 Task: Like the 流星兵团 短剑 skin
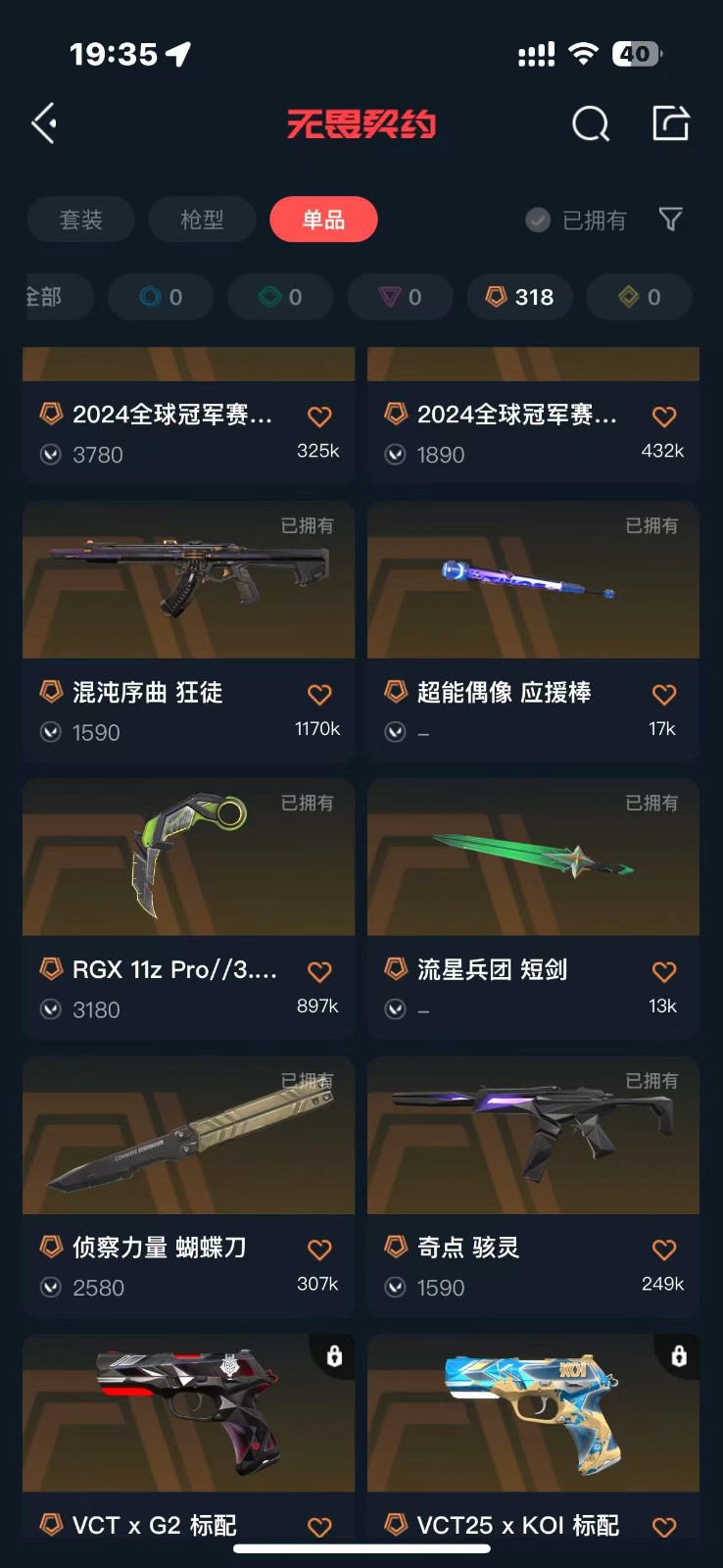[x=664, y=972]
